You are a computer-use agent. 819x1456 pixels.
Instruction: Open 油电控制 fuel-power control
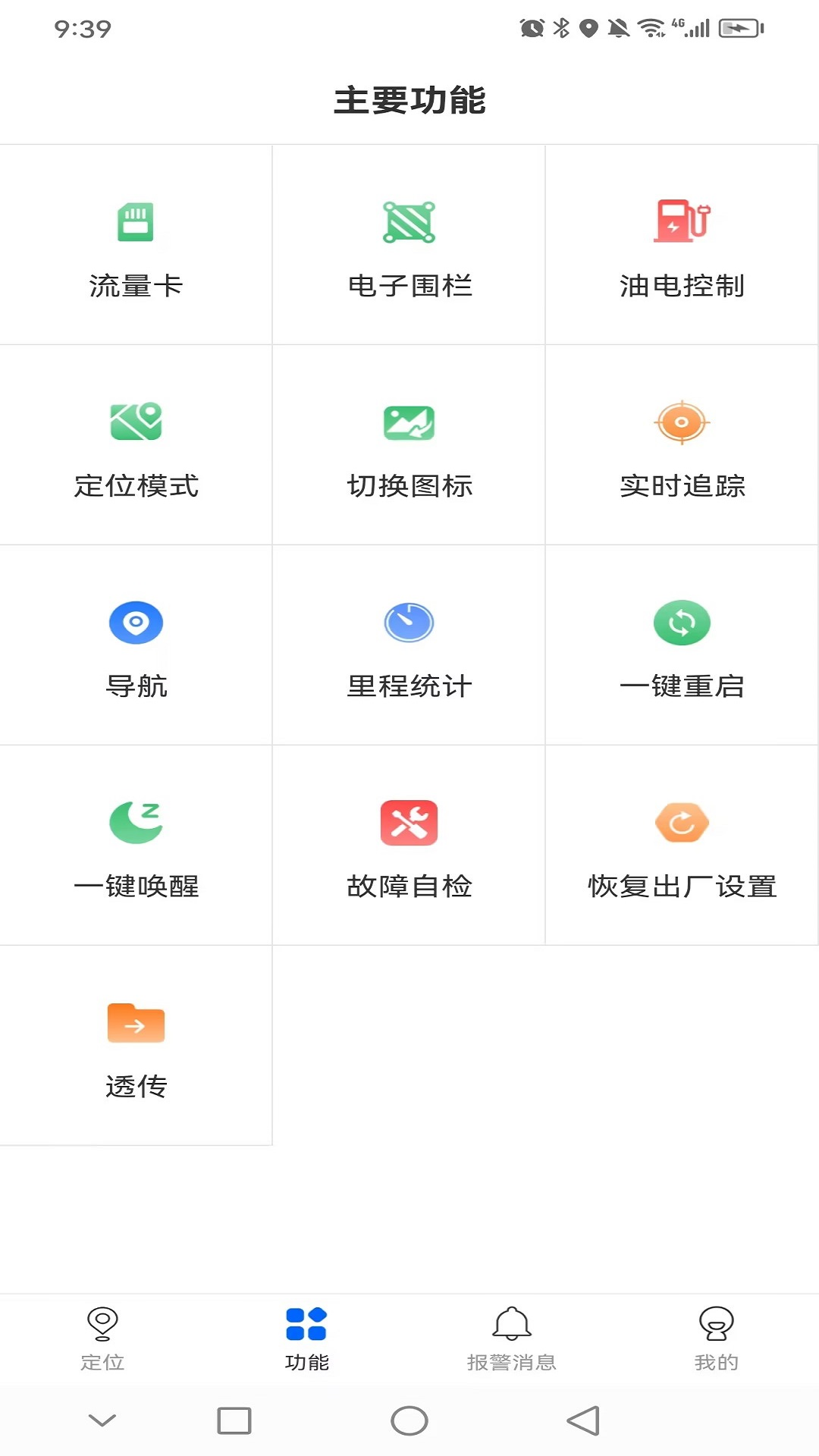click(x=681, y=250)
